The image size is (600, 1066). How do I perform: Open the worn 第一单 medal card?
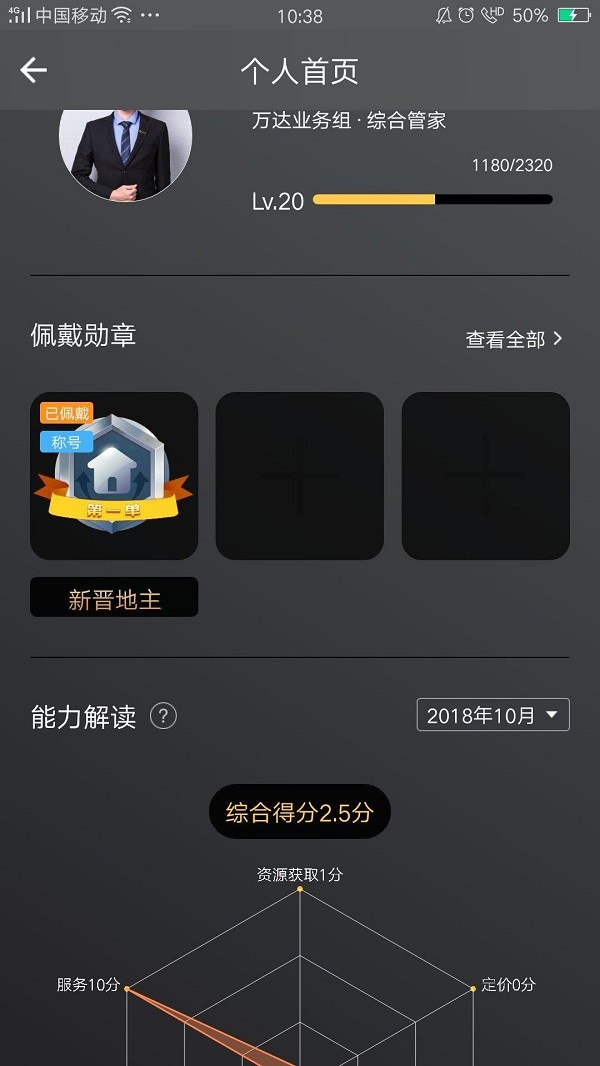click(114, 476)
